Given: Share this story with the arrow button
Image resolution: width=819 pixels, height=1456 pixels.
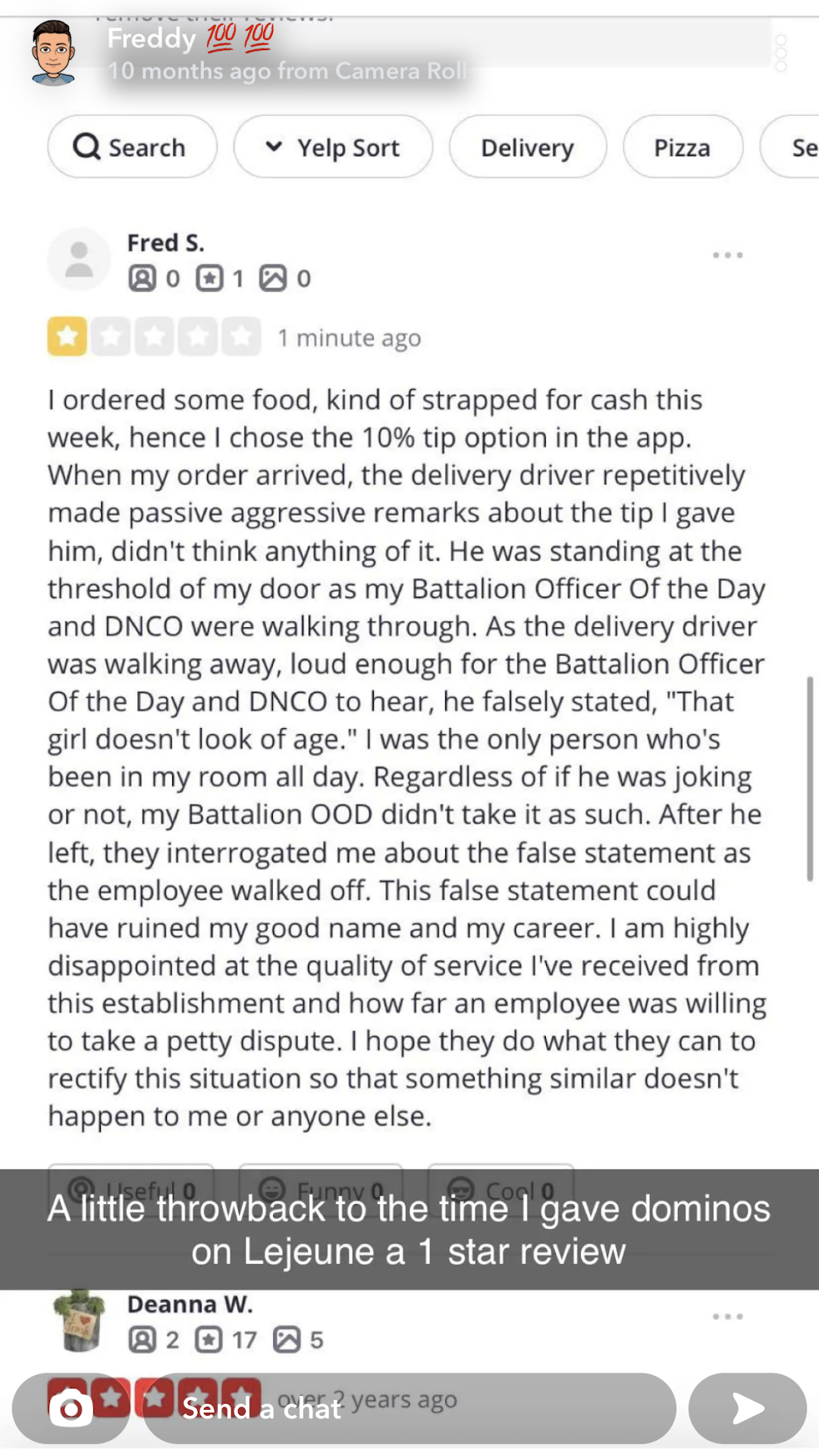Looking at the screenshot, I should [x=747, y=1409].
